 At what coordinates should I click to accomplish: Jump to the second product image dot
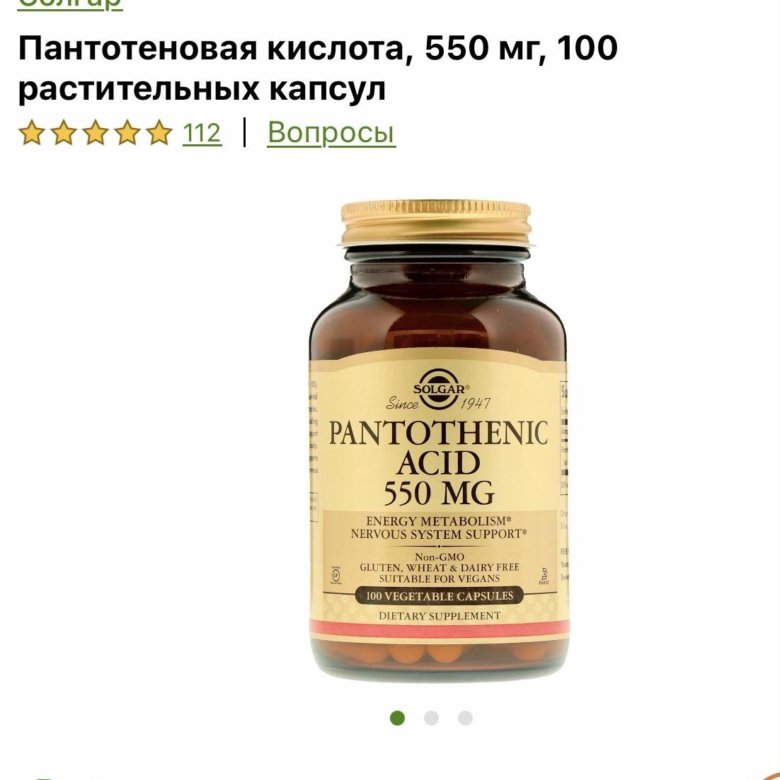pos(431,717)
